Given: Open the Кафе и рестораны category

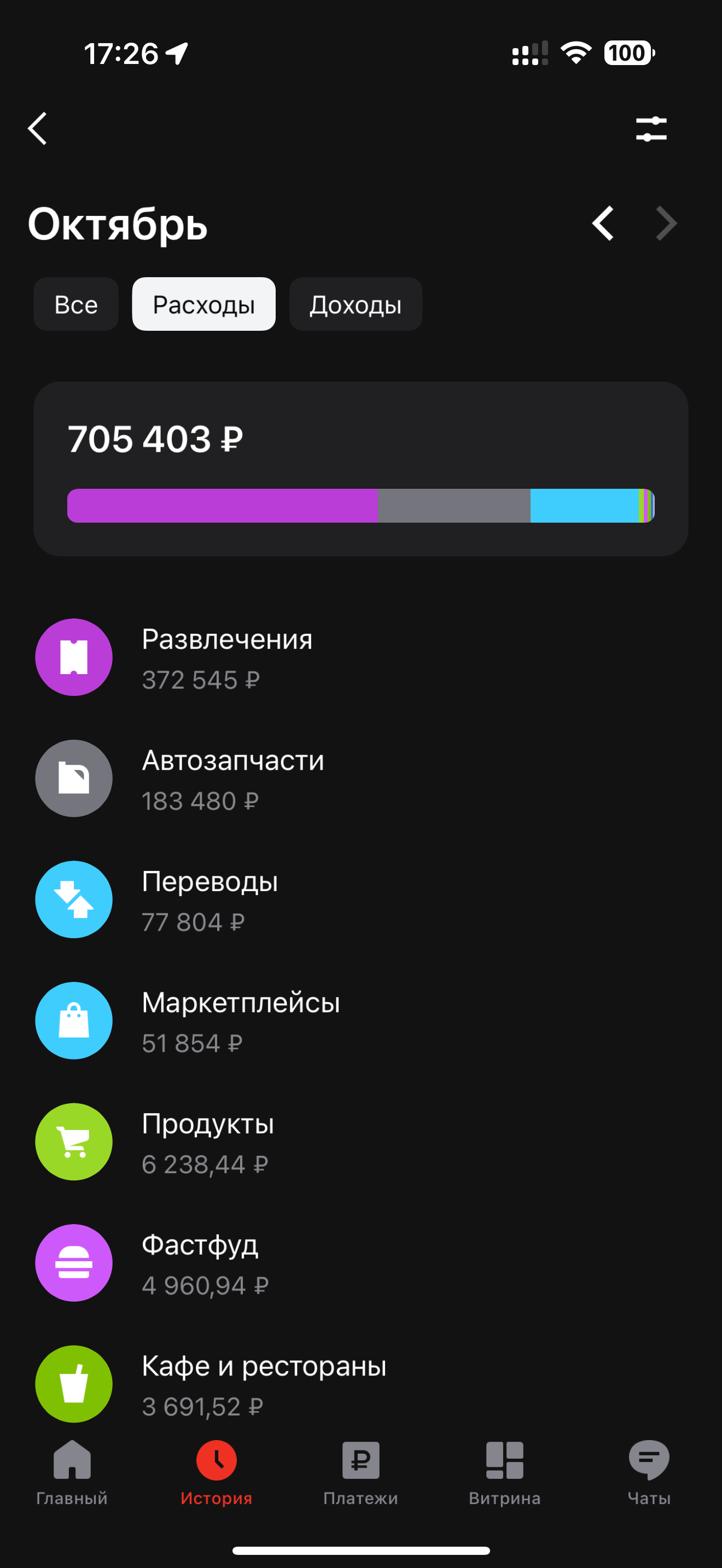Looking at the screenshot, I should click(264, 1383).
